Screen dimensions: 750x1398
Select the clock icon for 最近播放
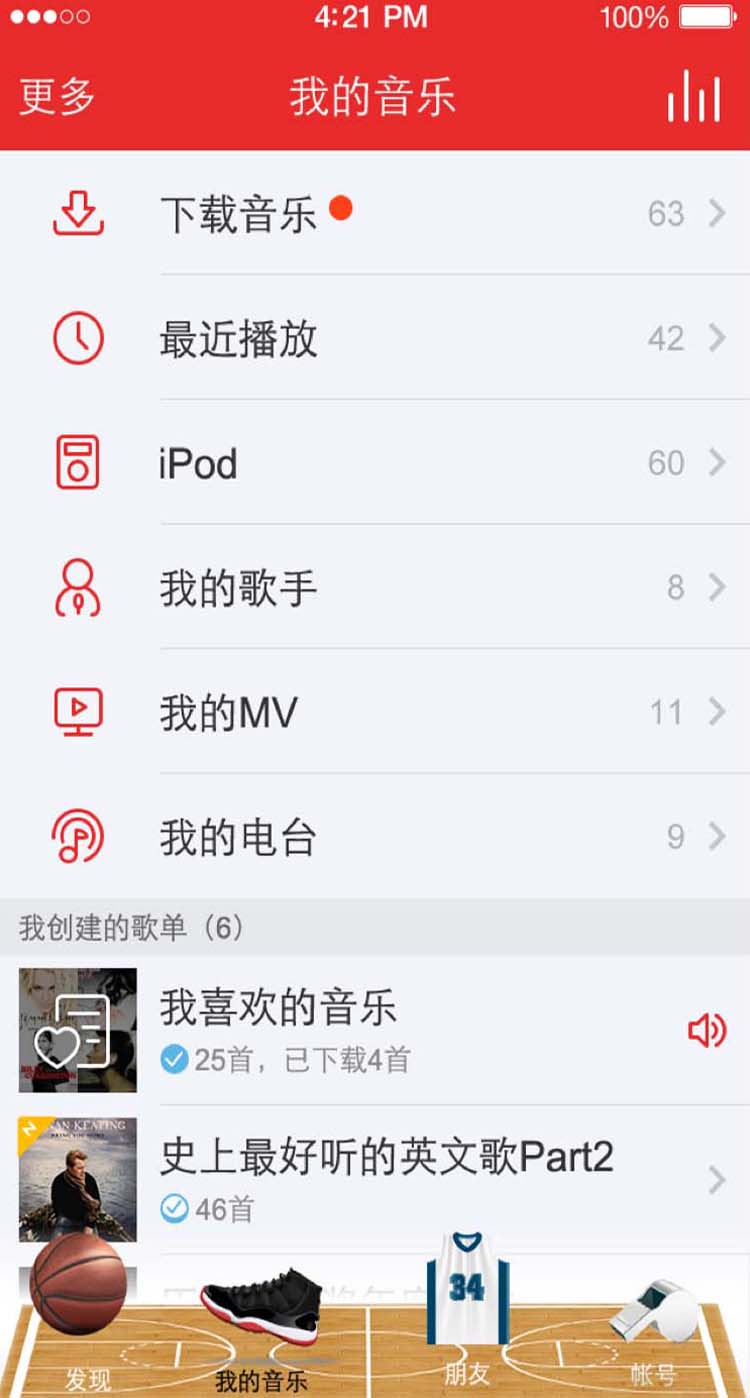coord(79,338)
